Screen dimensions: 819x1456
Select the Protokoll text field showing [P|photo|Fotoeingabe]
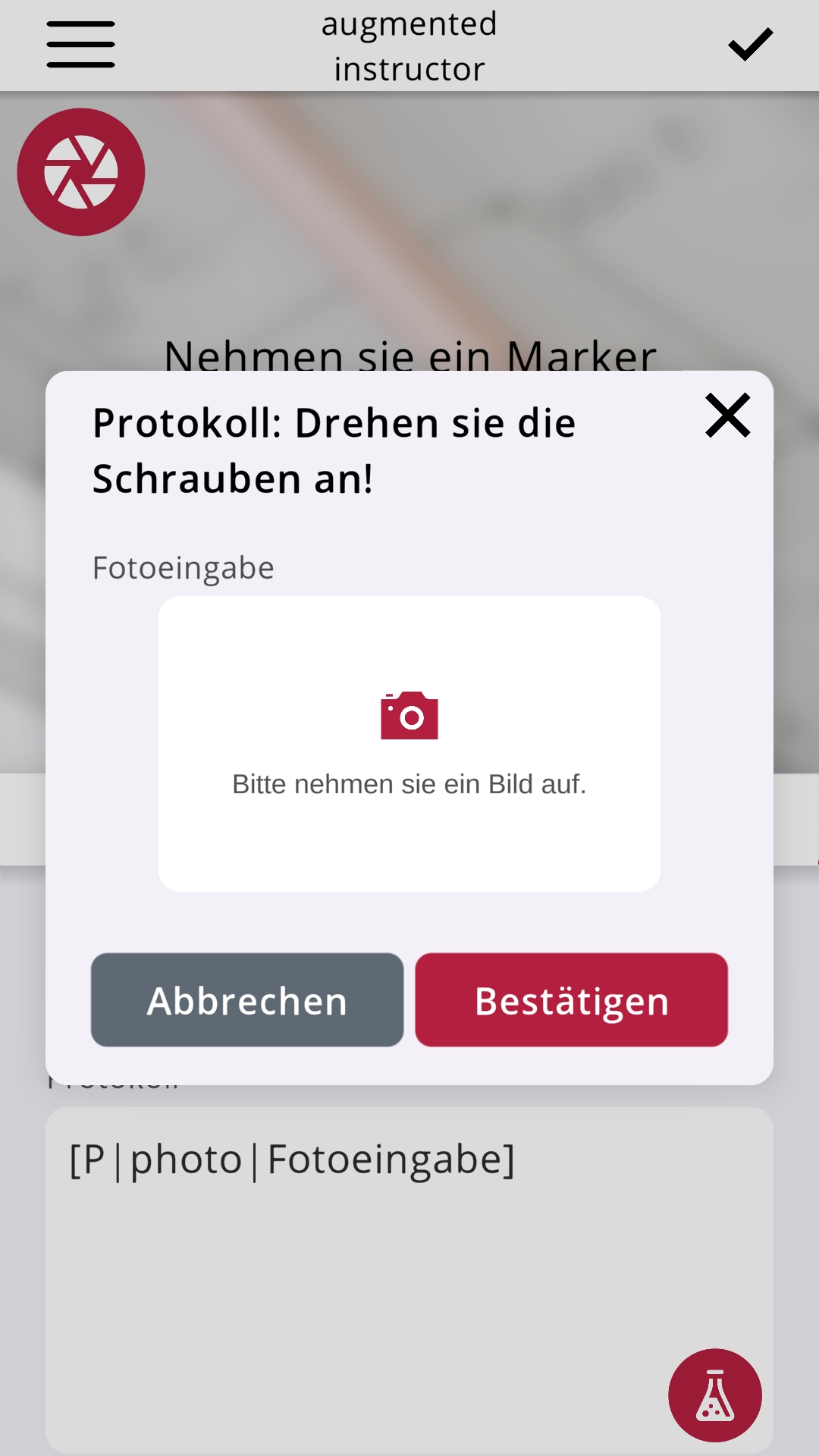(409, 1282)
